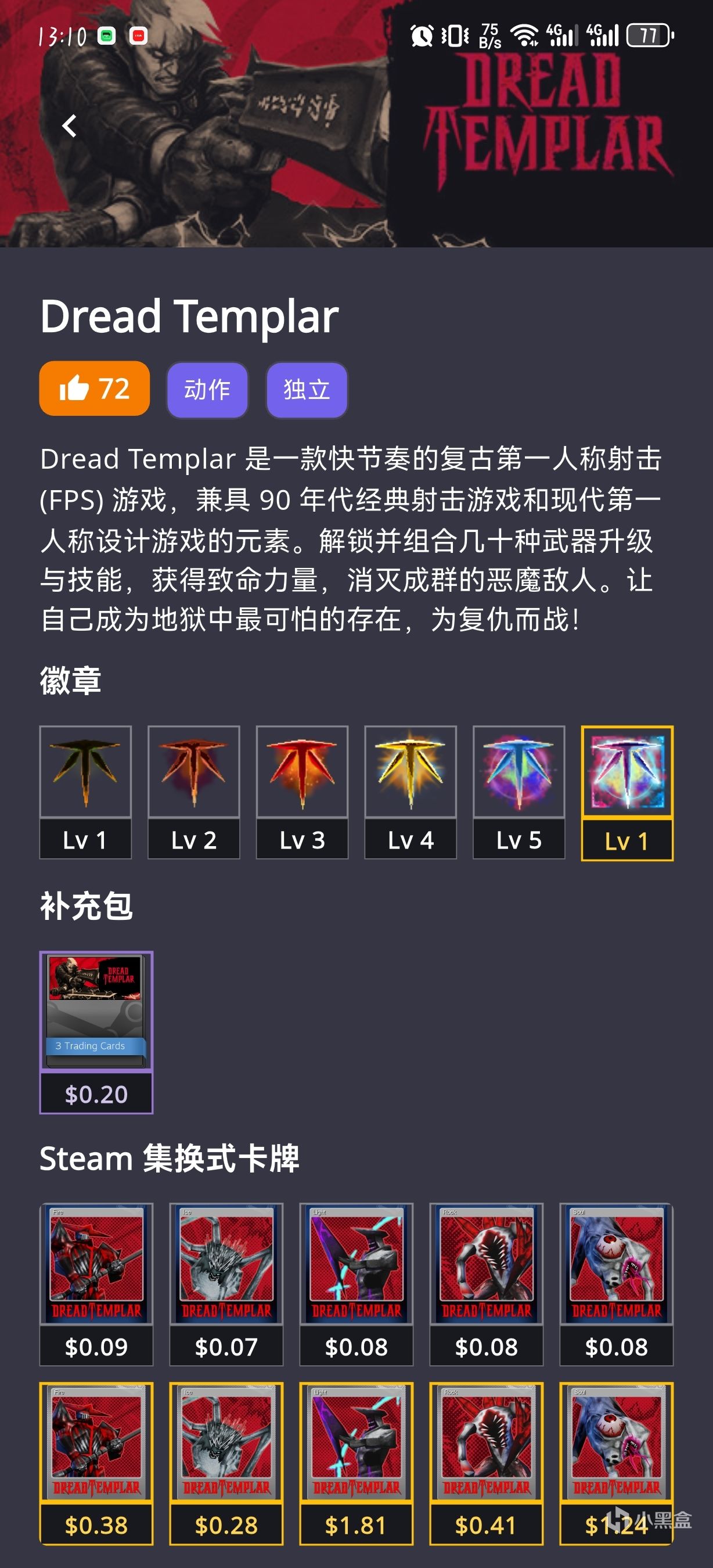
Task: Open the Lv 3 badge
Action: click(x=302, y=792)
